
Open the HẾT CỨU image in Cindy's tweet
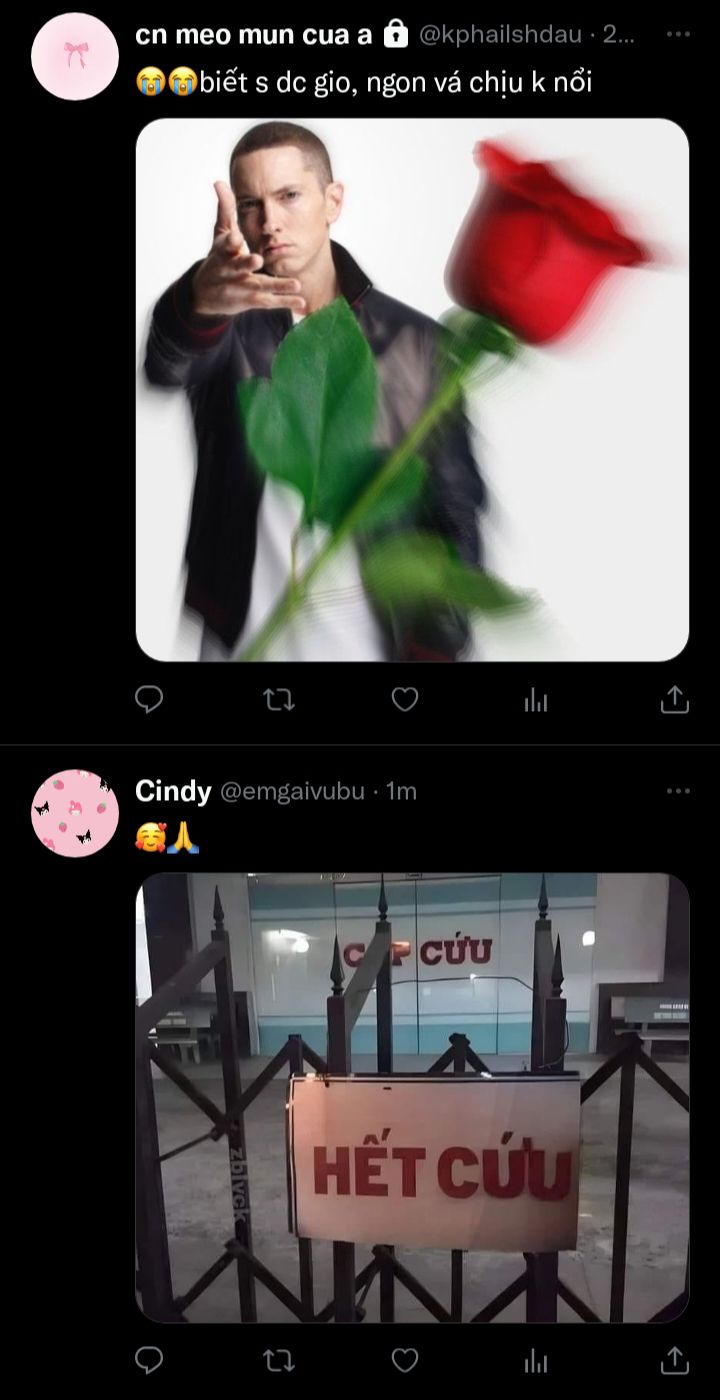(x=412, y=1097)
